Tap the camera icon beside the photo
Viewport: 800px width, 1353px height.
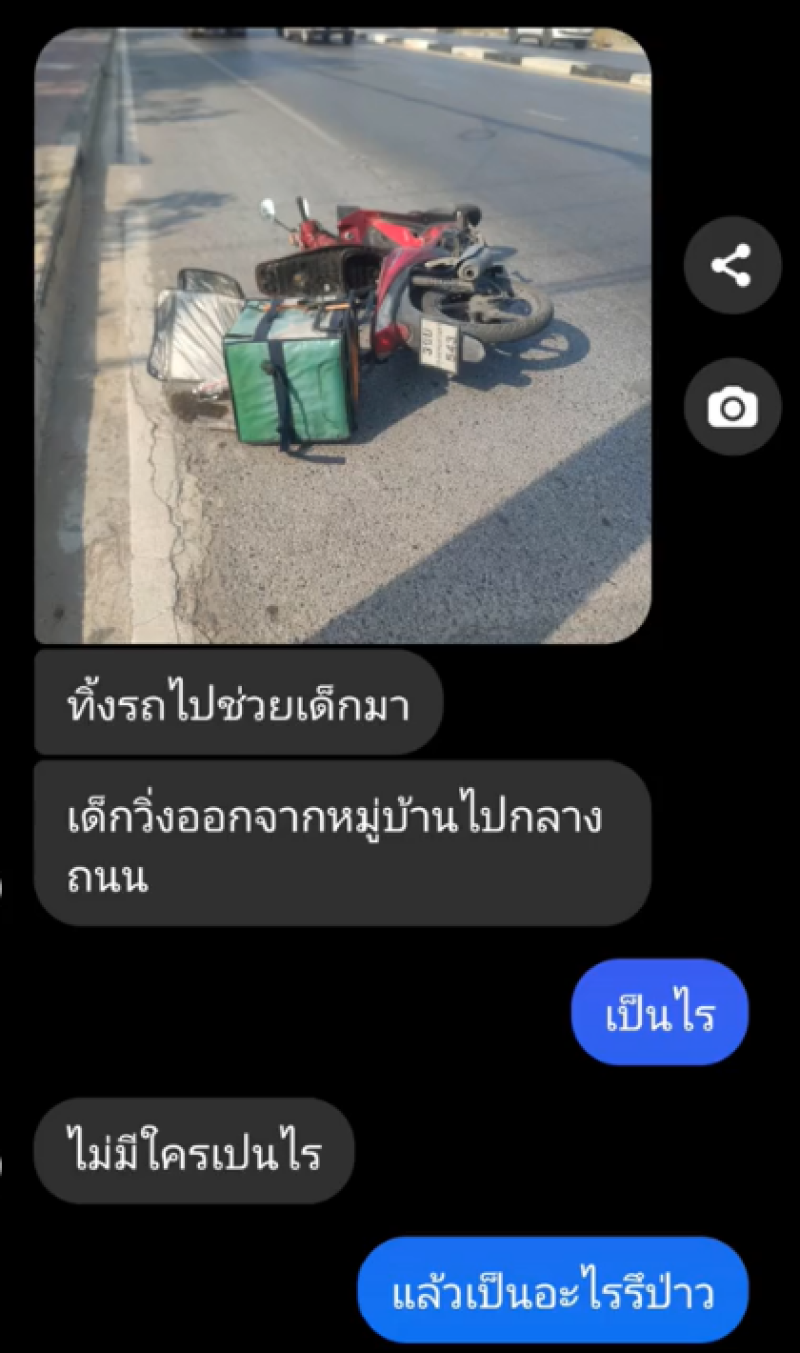[x=731, y=407]
